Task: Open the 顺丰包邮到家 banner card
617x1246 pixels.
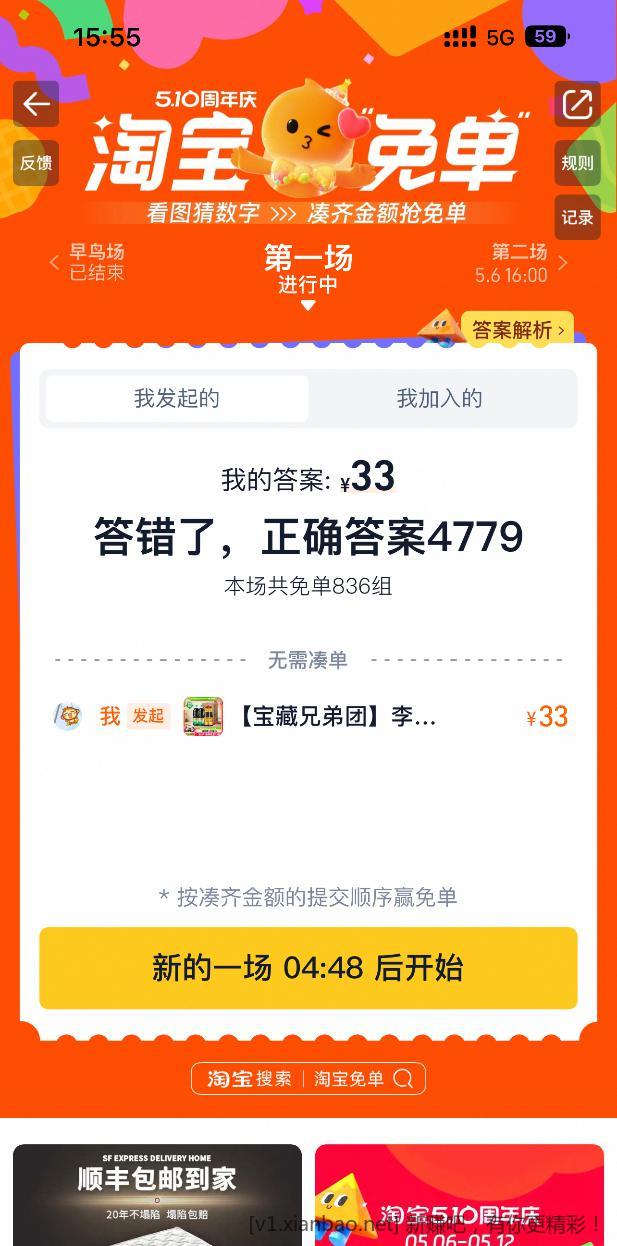Action: pos(157,1194)
